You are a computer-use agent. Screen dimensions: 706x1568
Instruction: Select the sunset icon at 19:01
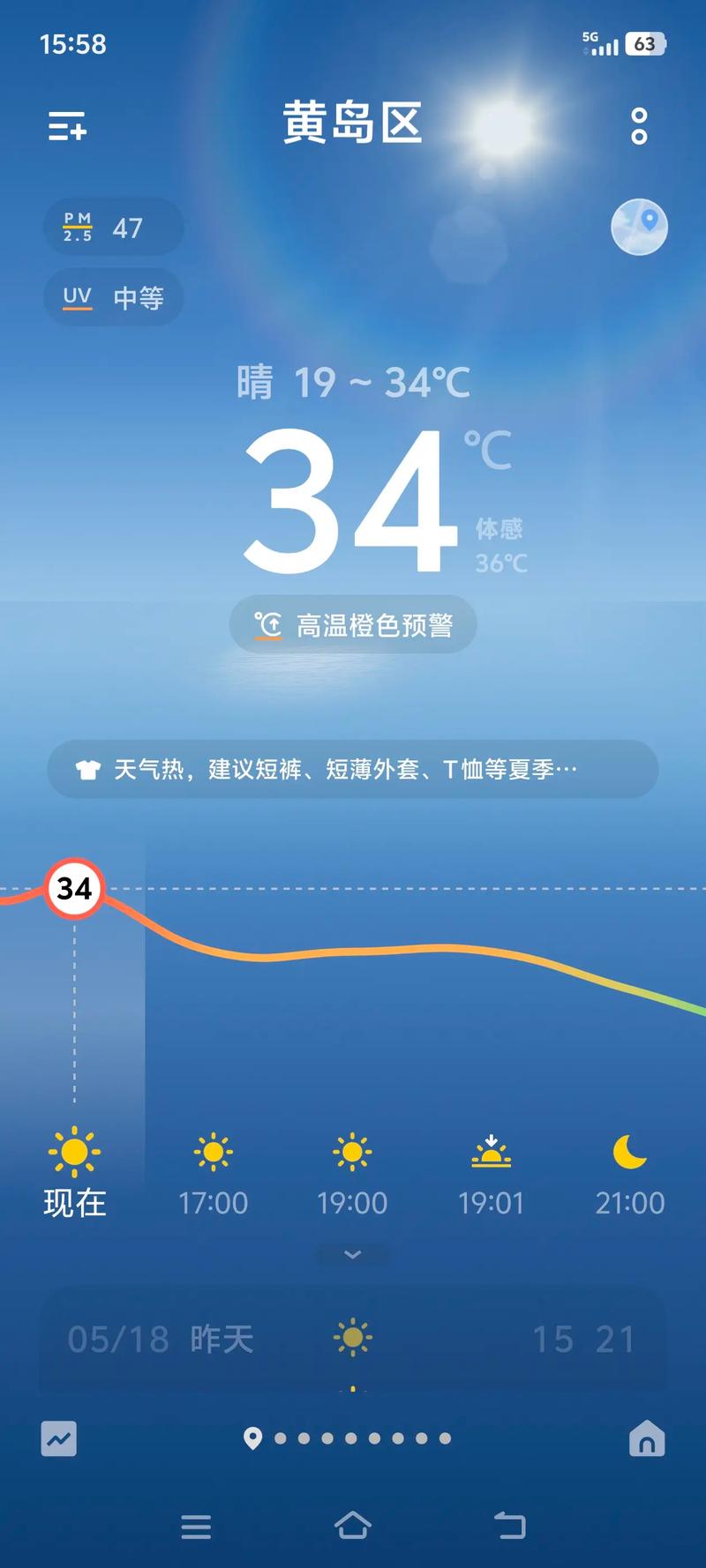(x=492, y=1151)
